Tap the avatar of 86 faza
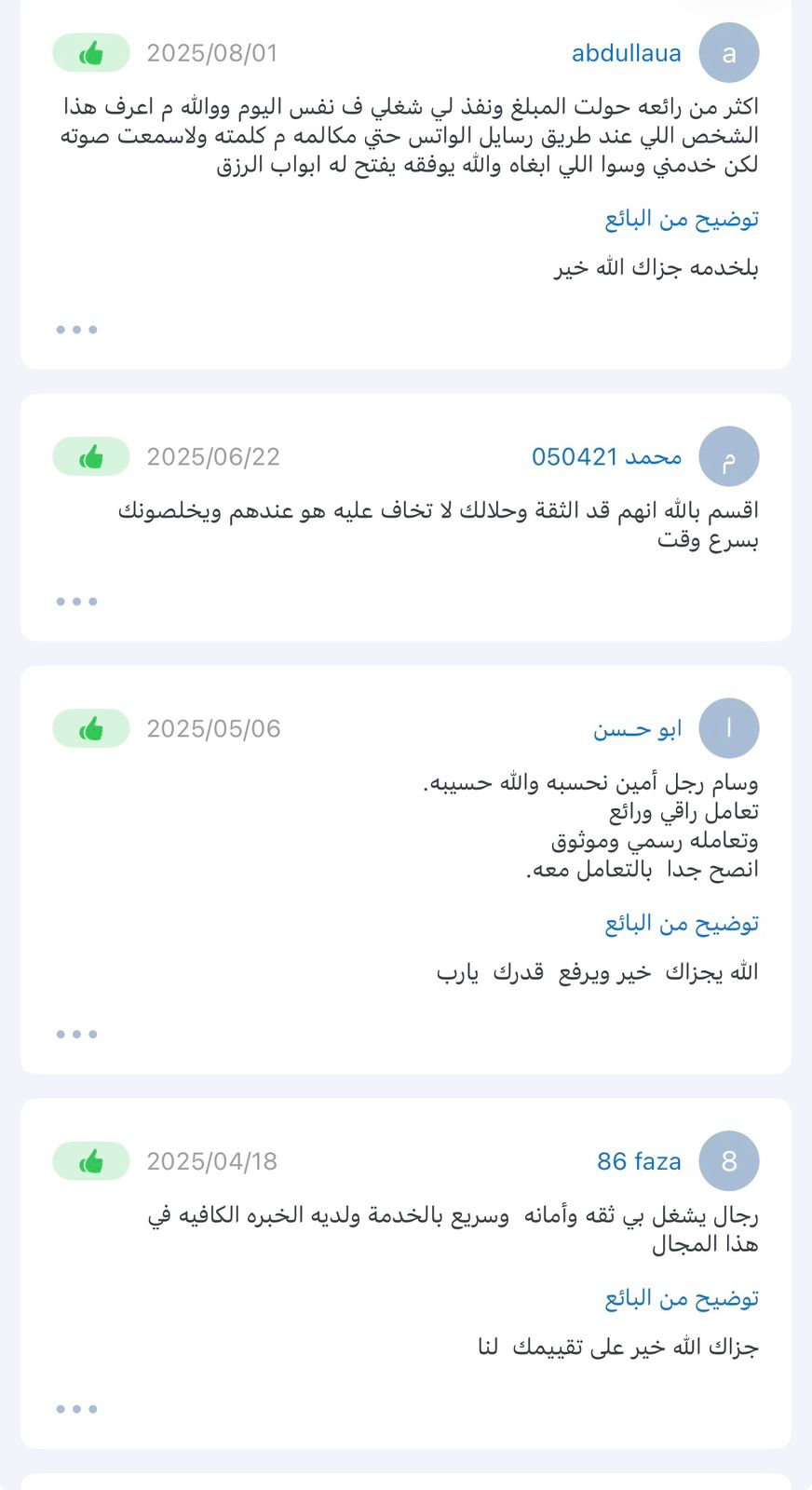 728,1161
